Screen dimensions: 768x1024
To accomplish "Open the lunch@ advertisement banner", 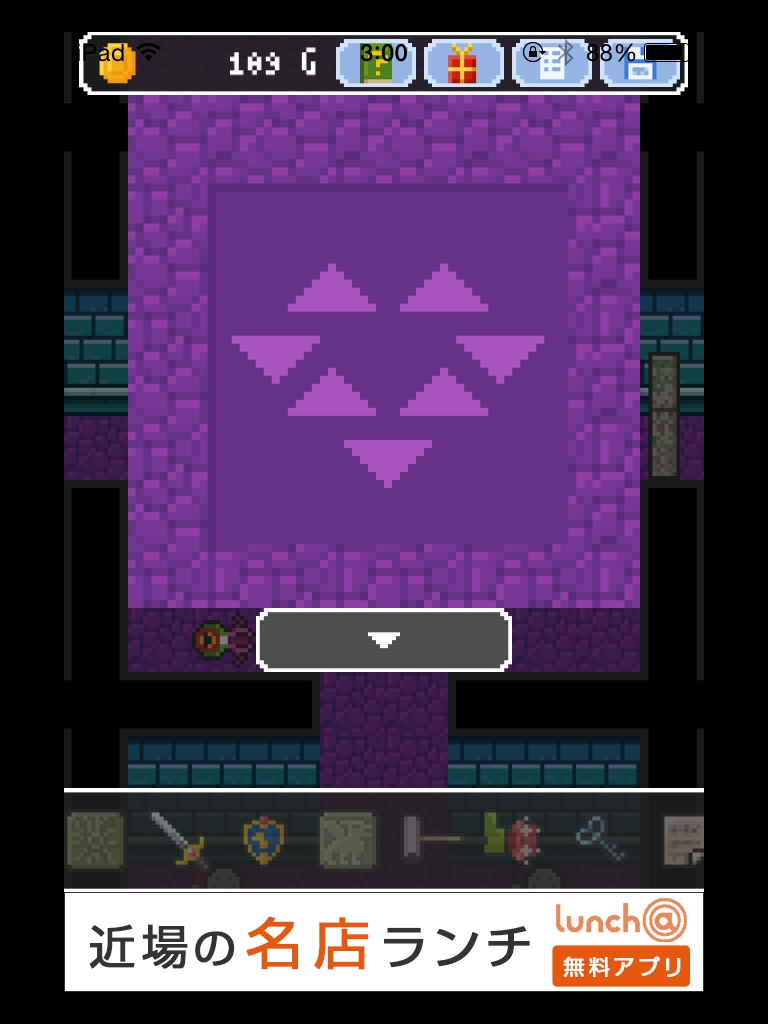I will (384, 941).
